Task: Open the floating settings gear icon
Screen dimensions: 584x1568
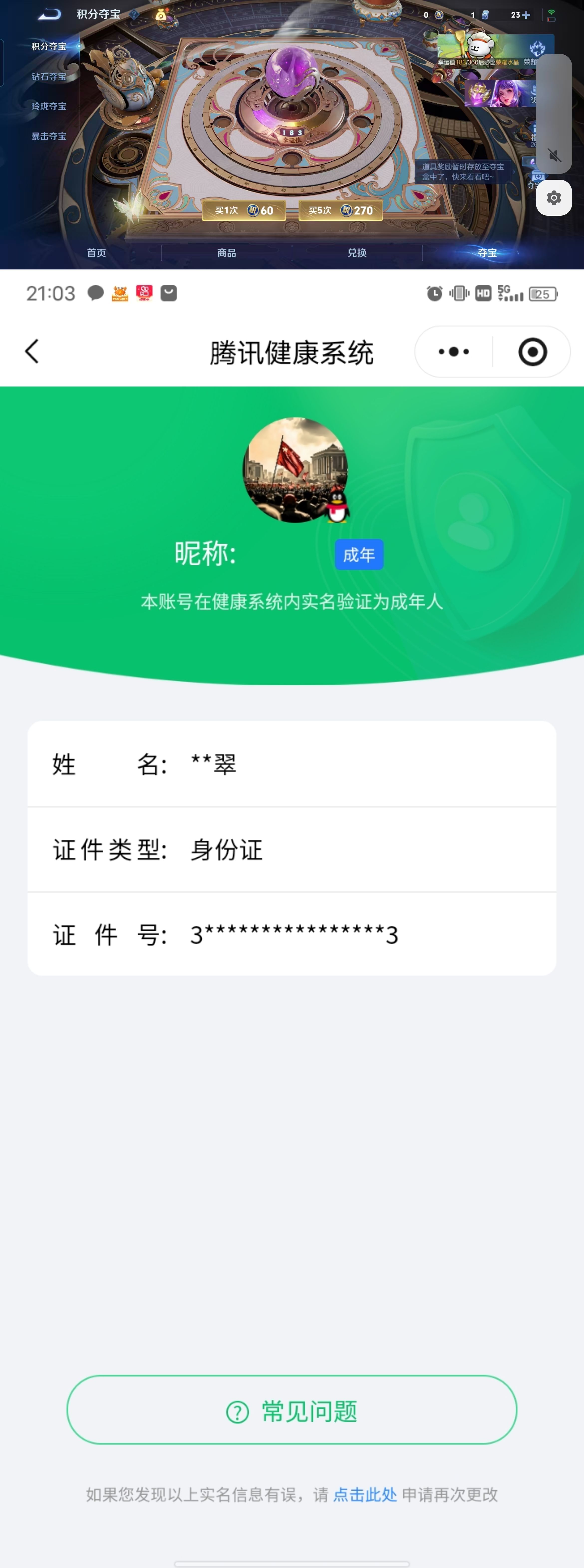Action: (x=553, y=197)
